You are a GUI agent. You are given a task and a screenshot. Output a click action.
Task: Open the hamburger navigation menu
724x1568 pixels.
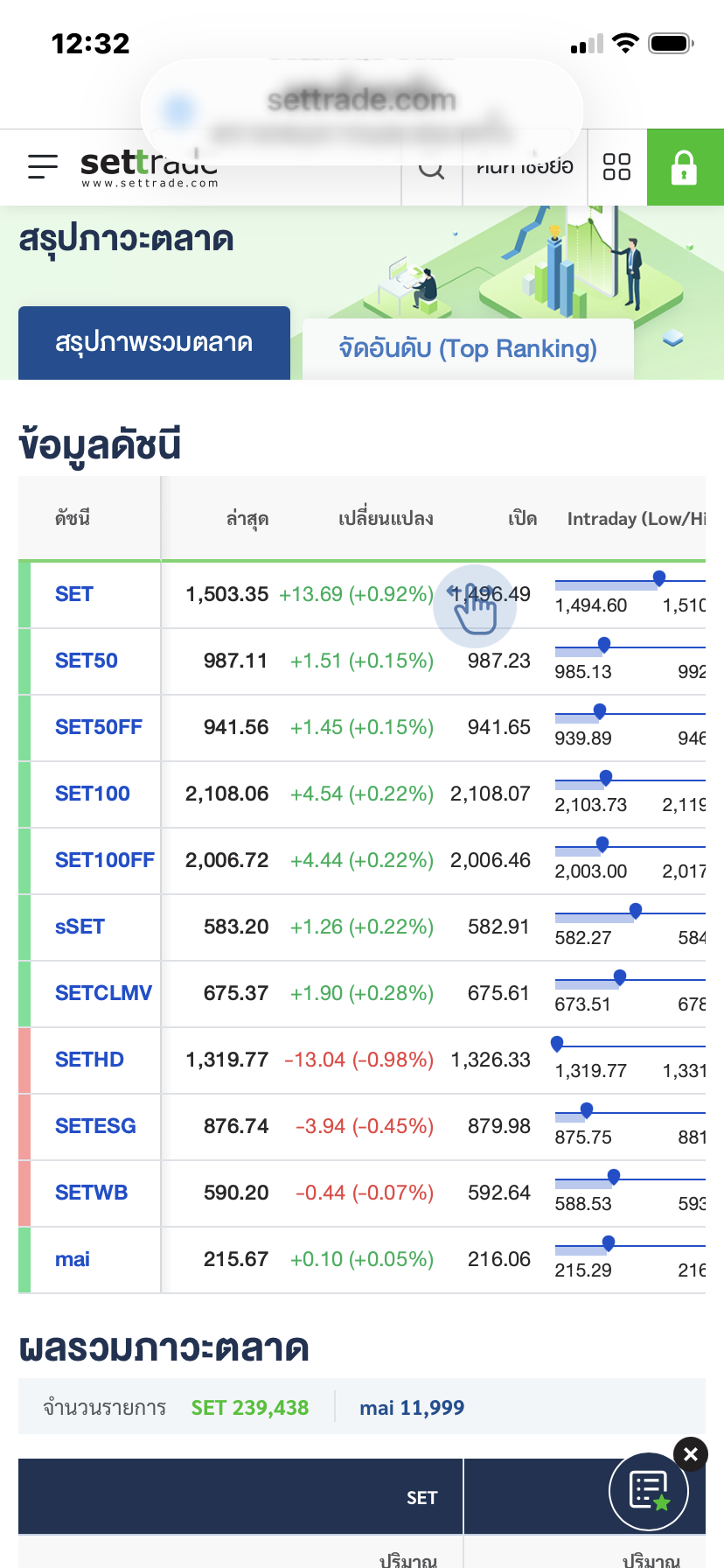tap(42, 166)
